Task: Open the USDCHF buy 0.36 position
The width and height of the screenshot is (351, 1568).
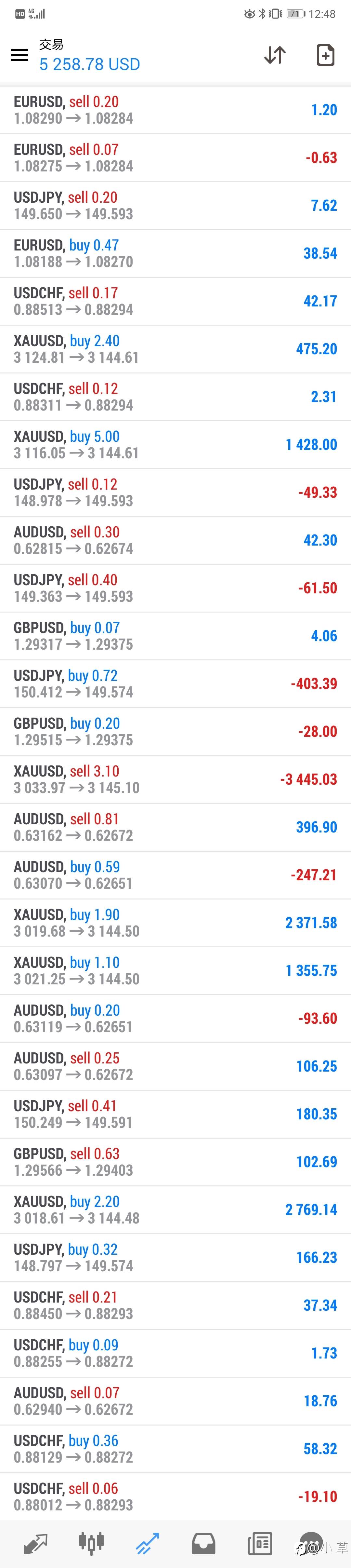Action: point(175,1449)
